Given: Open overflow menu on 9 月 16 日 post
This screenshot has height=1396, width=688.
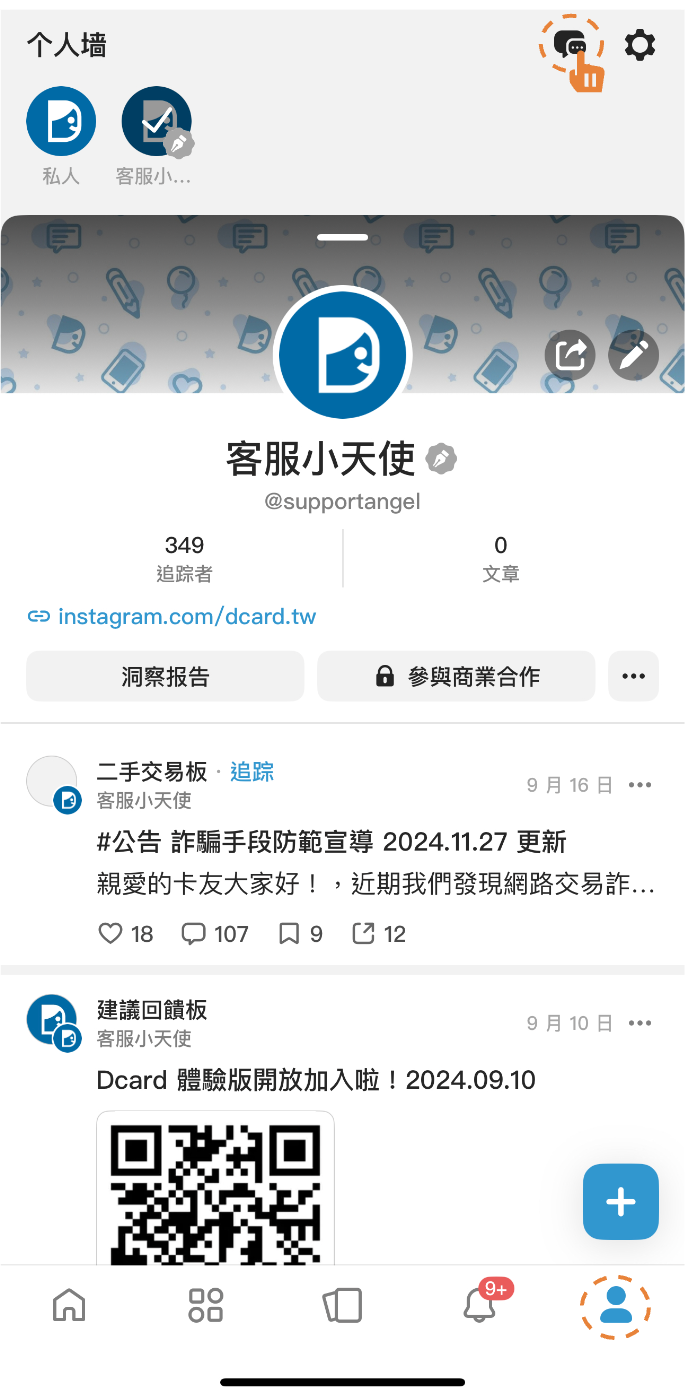Looking at the screenshot, I should click(640, 785).
